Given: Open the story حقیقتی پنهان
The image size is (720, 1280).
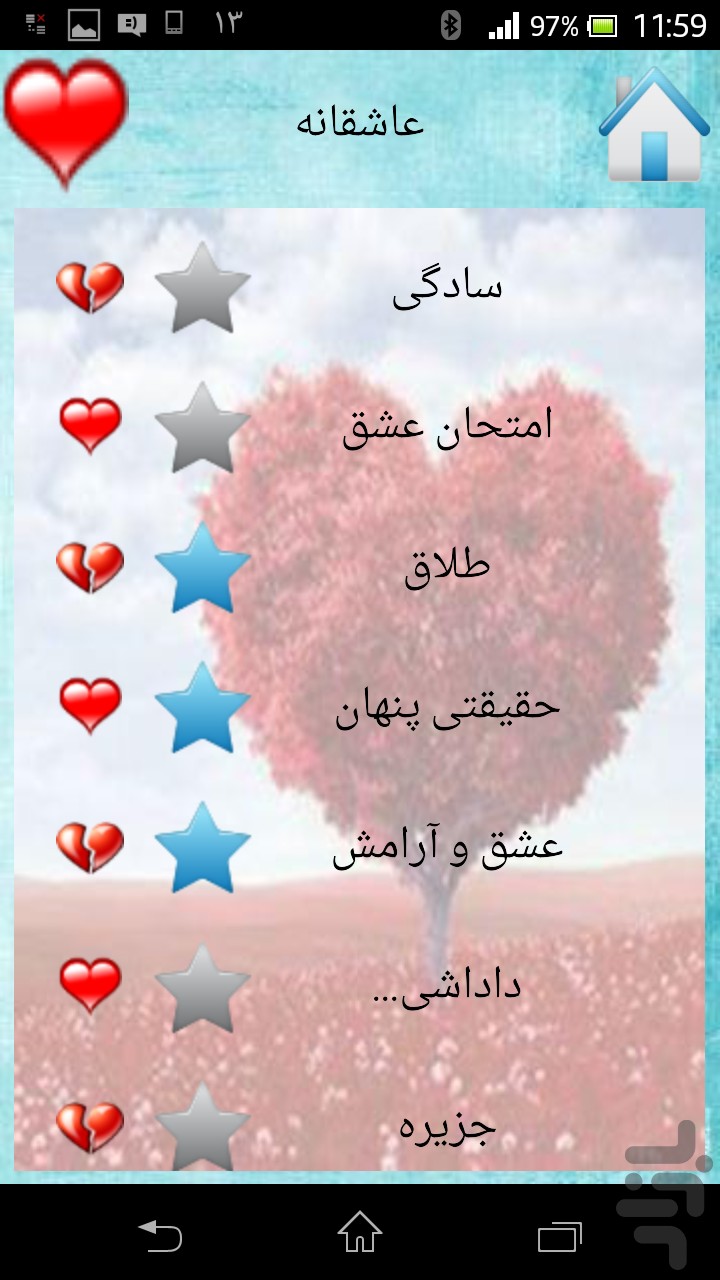Looking at the screenshot, I should [447, 708].
